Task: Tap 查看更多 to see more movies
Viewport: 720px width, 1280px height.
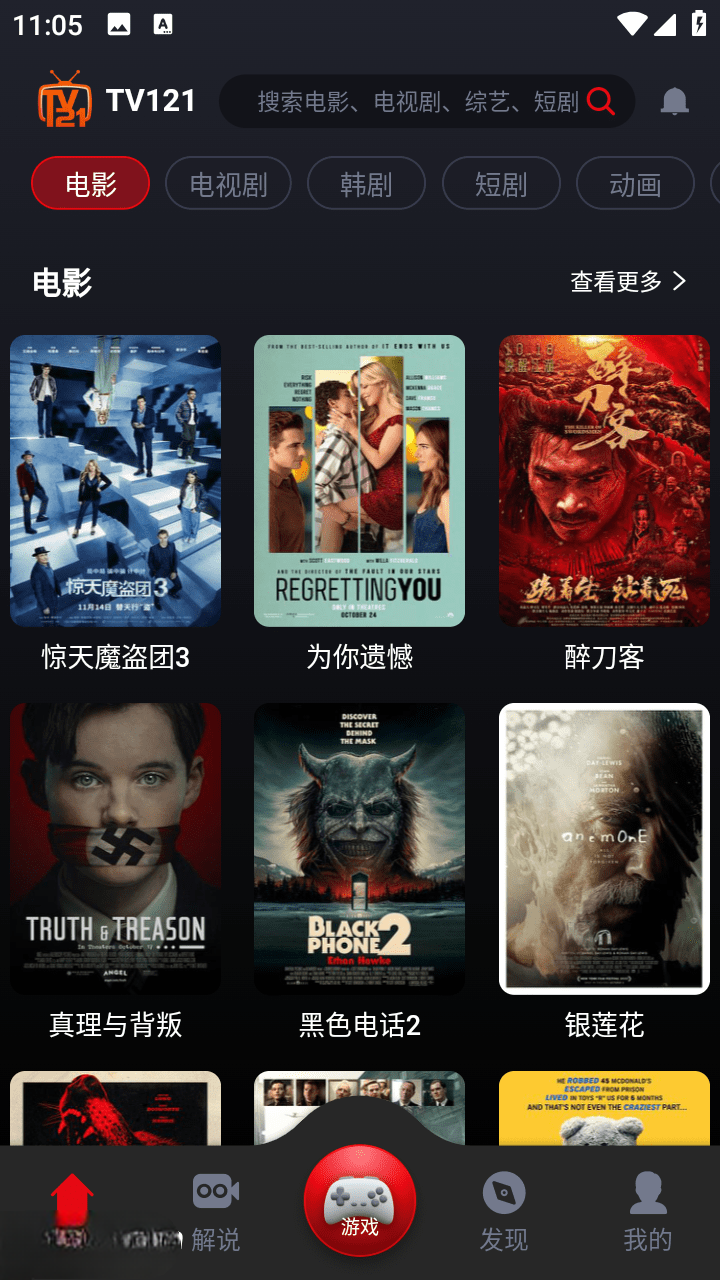Action: click(x=628, y=282)
